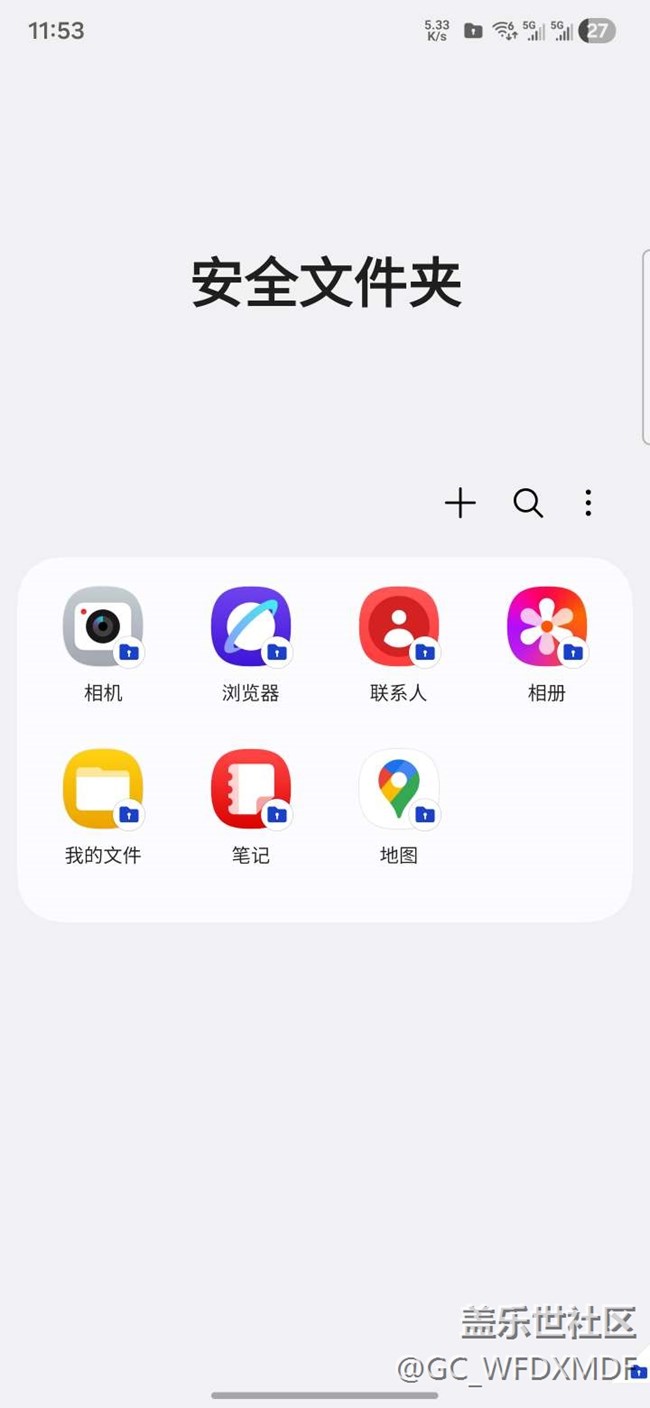Open search in Secure Folder

tap(528, 503)
